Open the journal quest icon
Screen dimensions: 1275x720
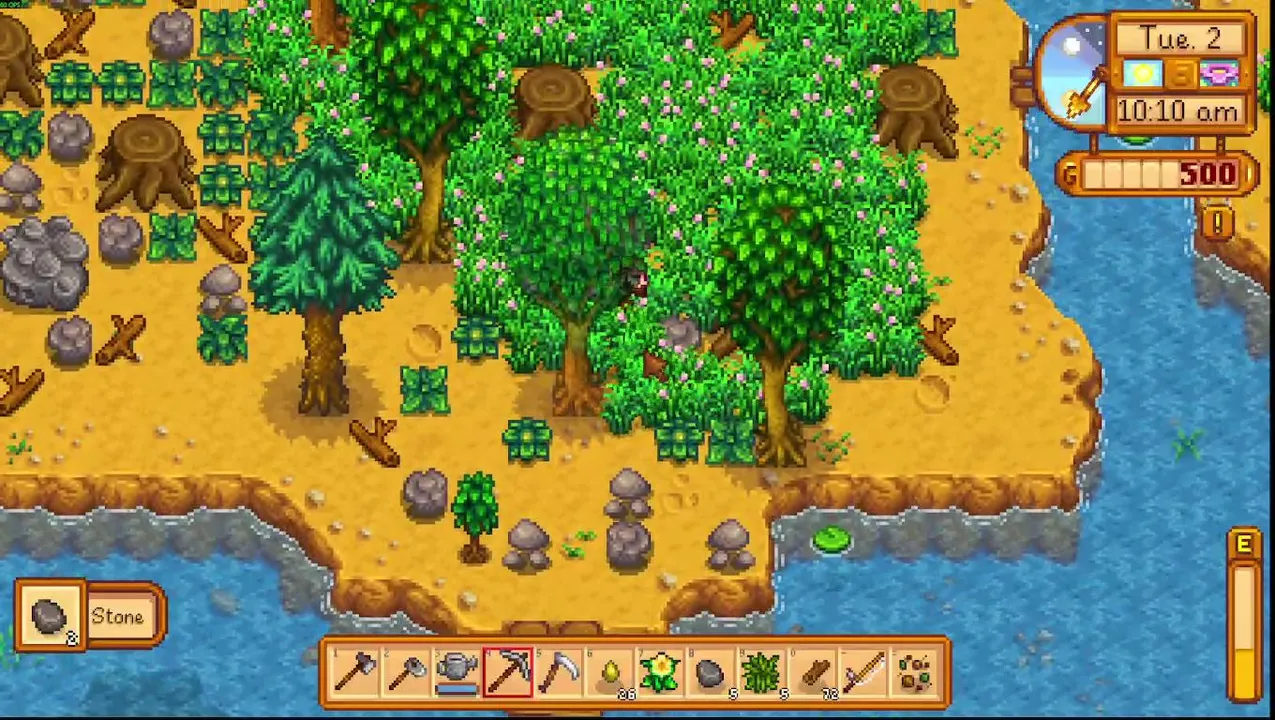point(1217,221)
